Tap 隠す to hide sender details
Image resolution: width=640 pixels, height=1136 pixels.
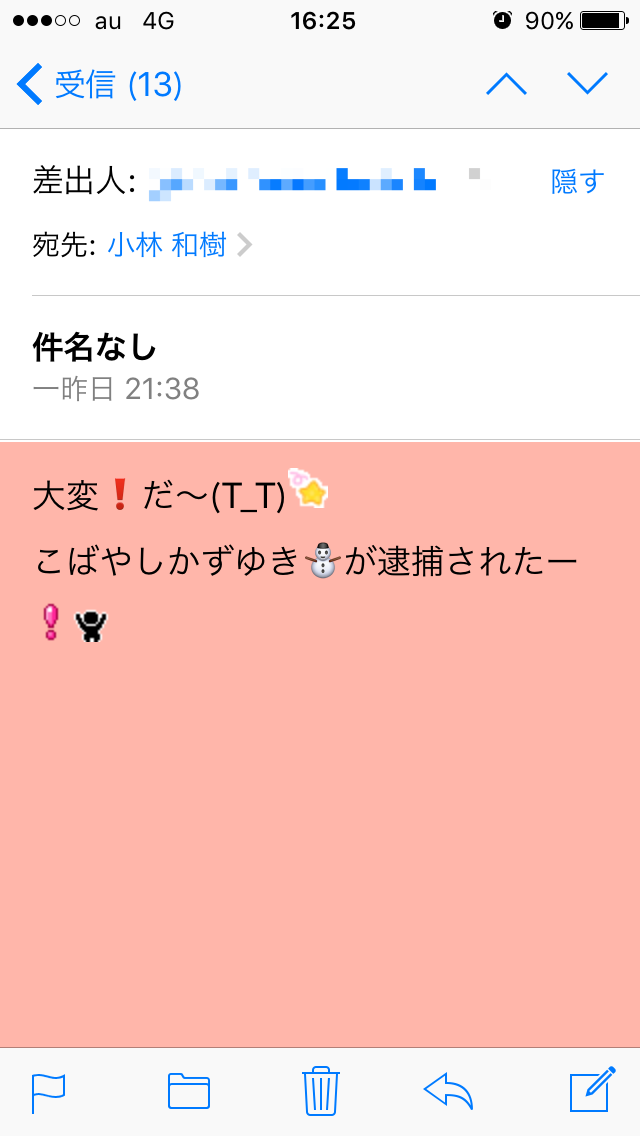pos(577,181)
